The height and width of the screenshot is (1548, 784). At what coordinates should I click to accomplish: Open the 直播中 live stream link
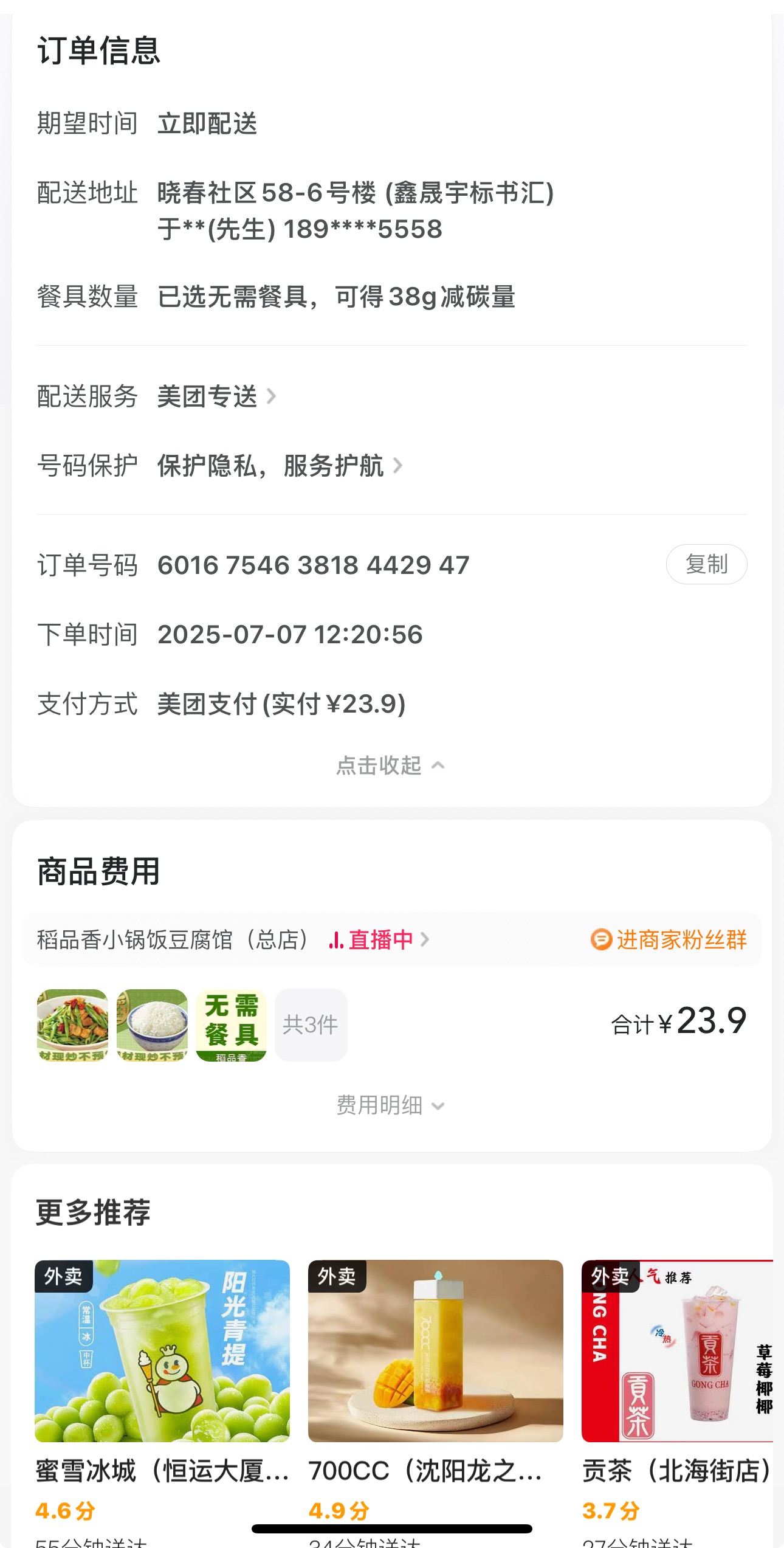(379, 940)
